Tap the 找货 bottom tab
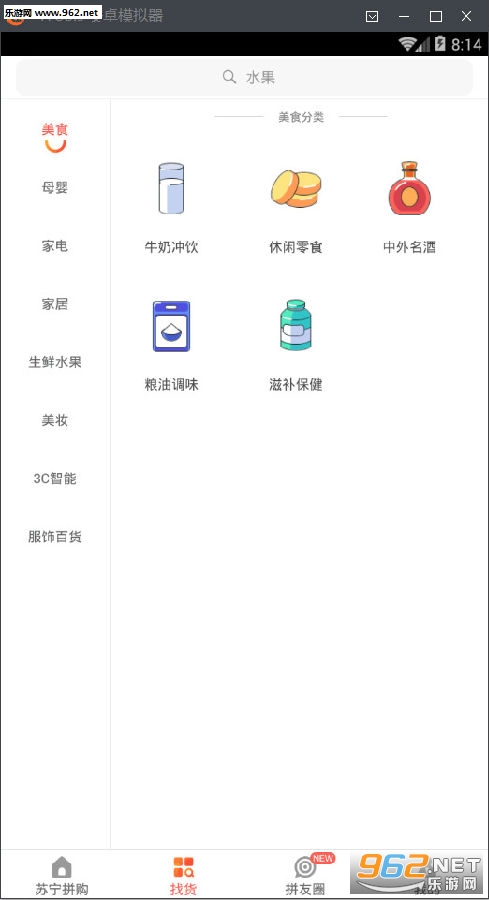The image size is (489, 900). pos(184,875)
